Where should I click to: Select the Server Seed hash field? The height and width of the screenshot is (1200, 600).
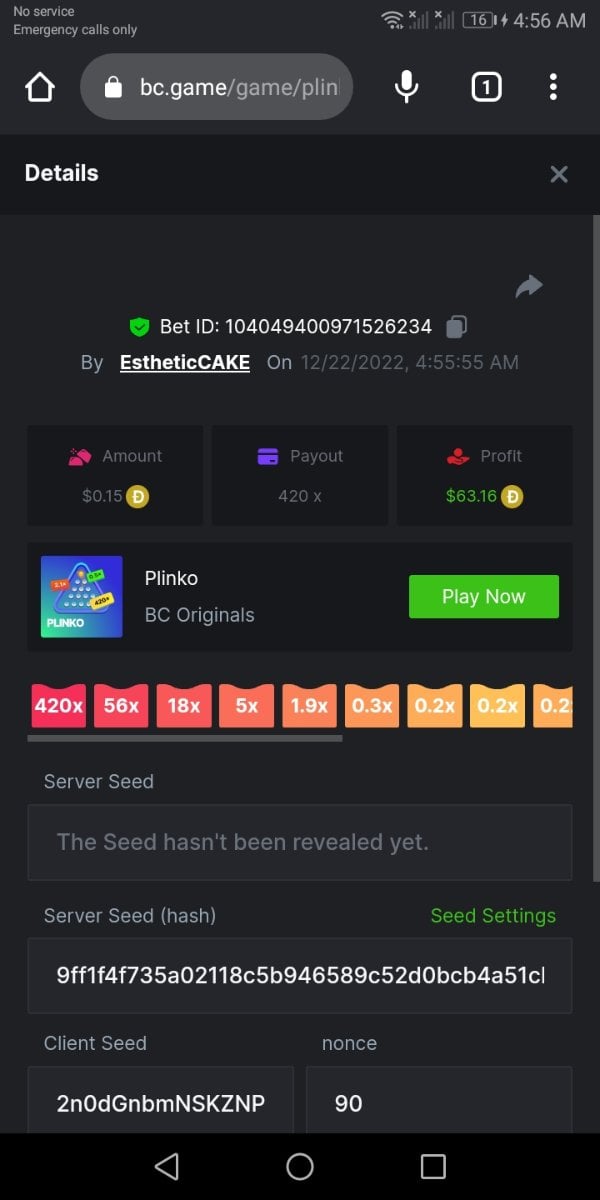299,975
